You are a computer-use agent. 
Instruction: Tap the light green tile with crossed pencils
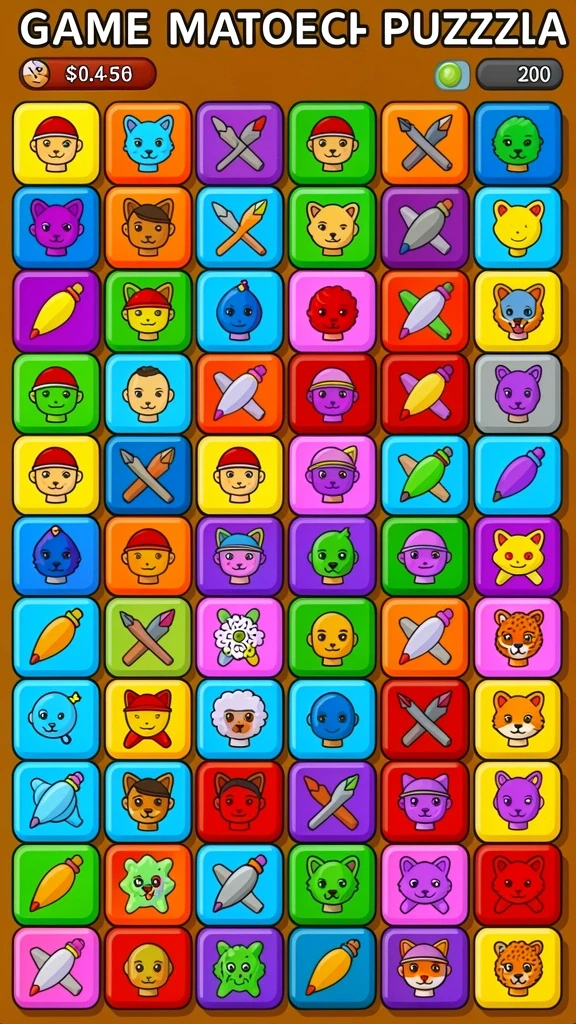(148, 637)
